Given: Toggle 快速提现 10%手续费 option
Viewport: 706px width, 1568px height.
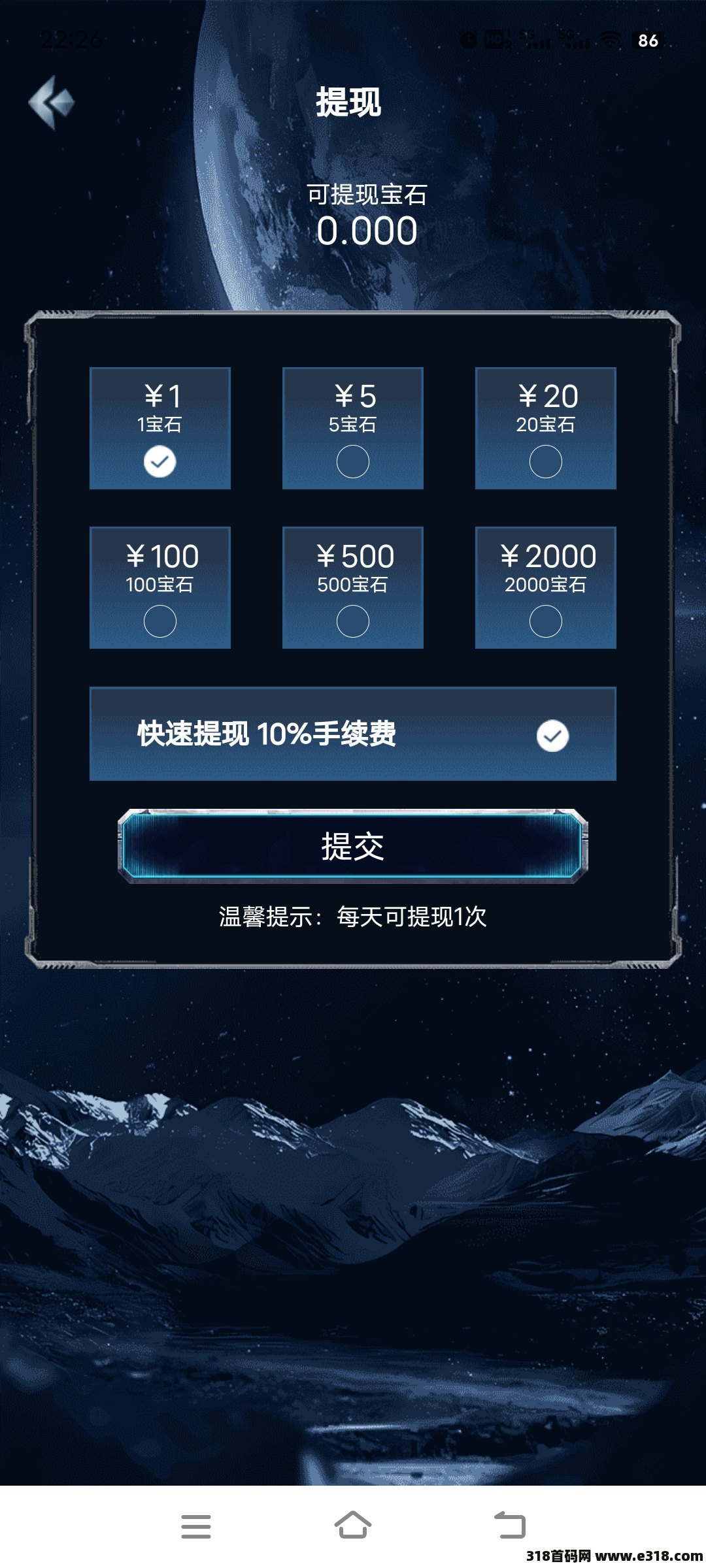Looking at the screenshot, I should point(353,734).
